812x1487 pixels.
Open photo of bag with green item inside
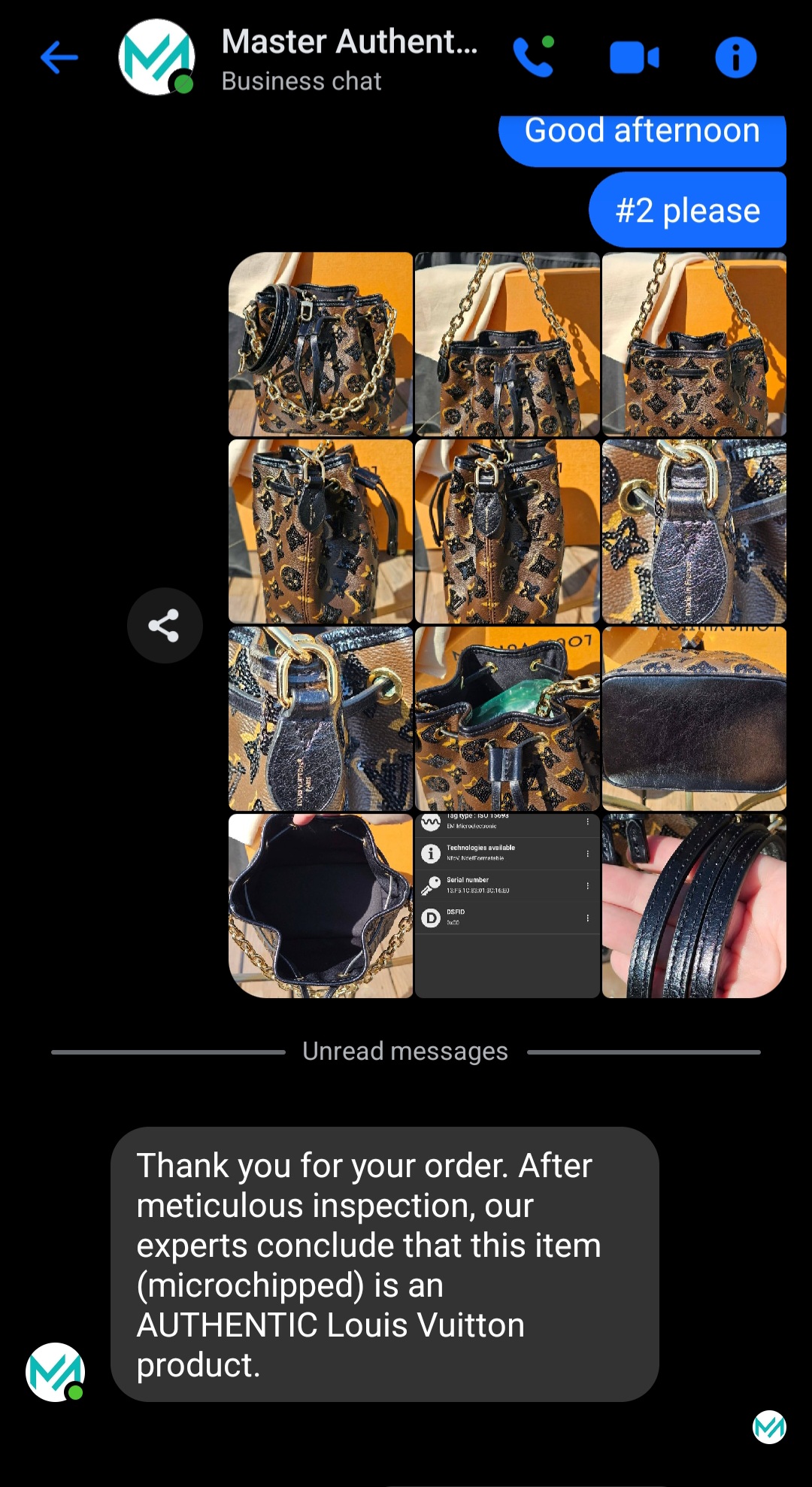pos(507,718)
